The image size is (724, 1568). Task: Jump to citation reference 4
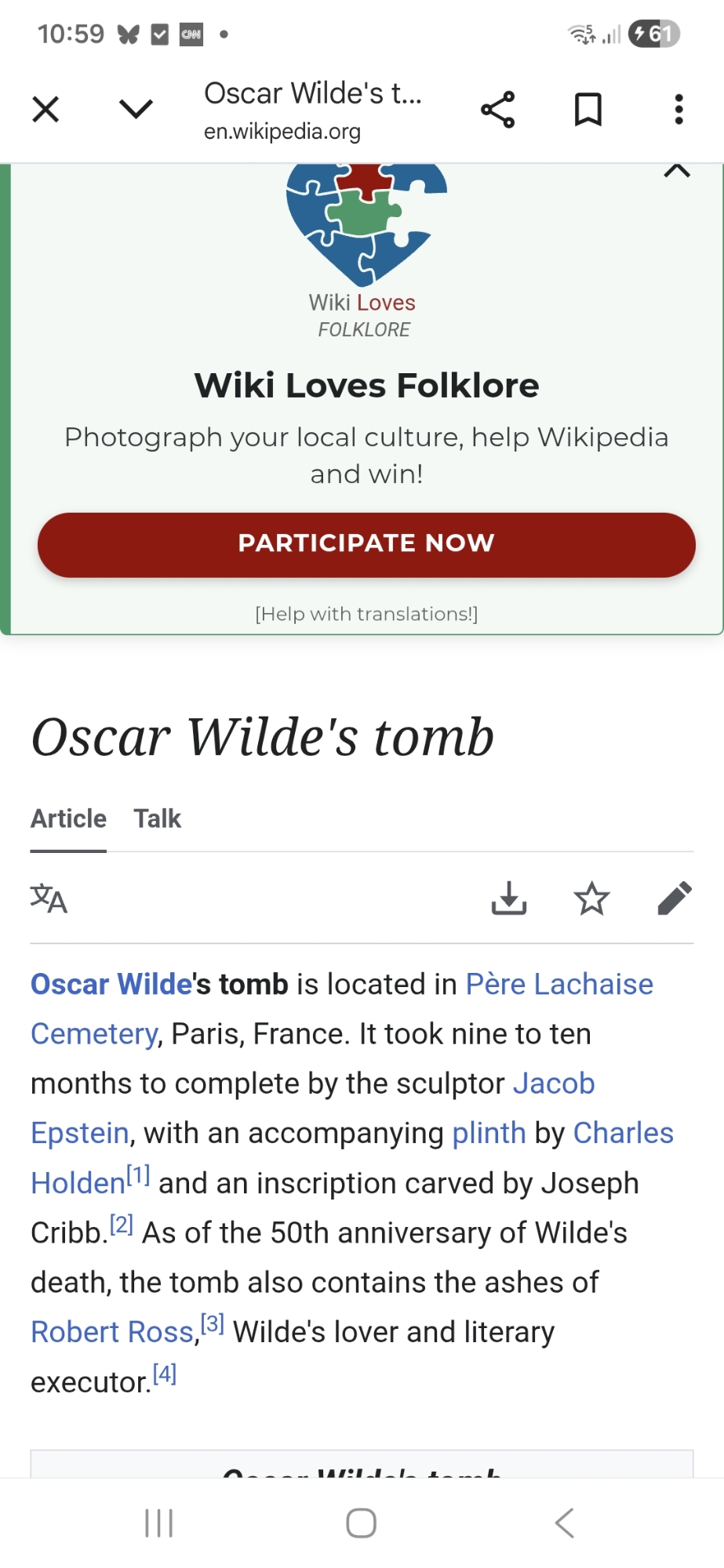click(165, 1374)
